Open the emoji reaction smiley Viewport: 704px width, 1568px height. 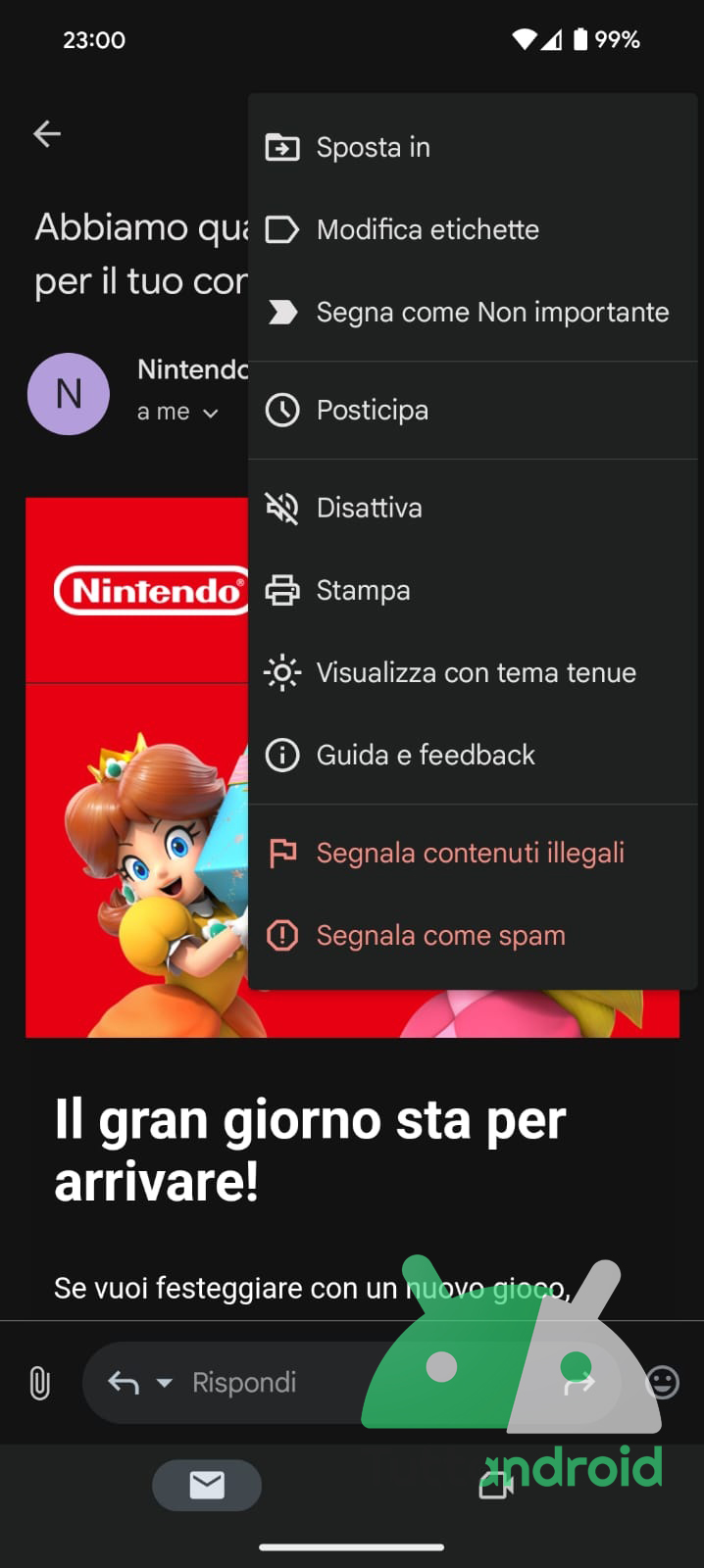pos(663,1383)
